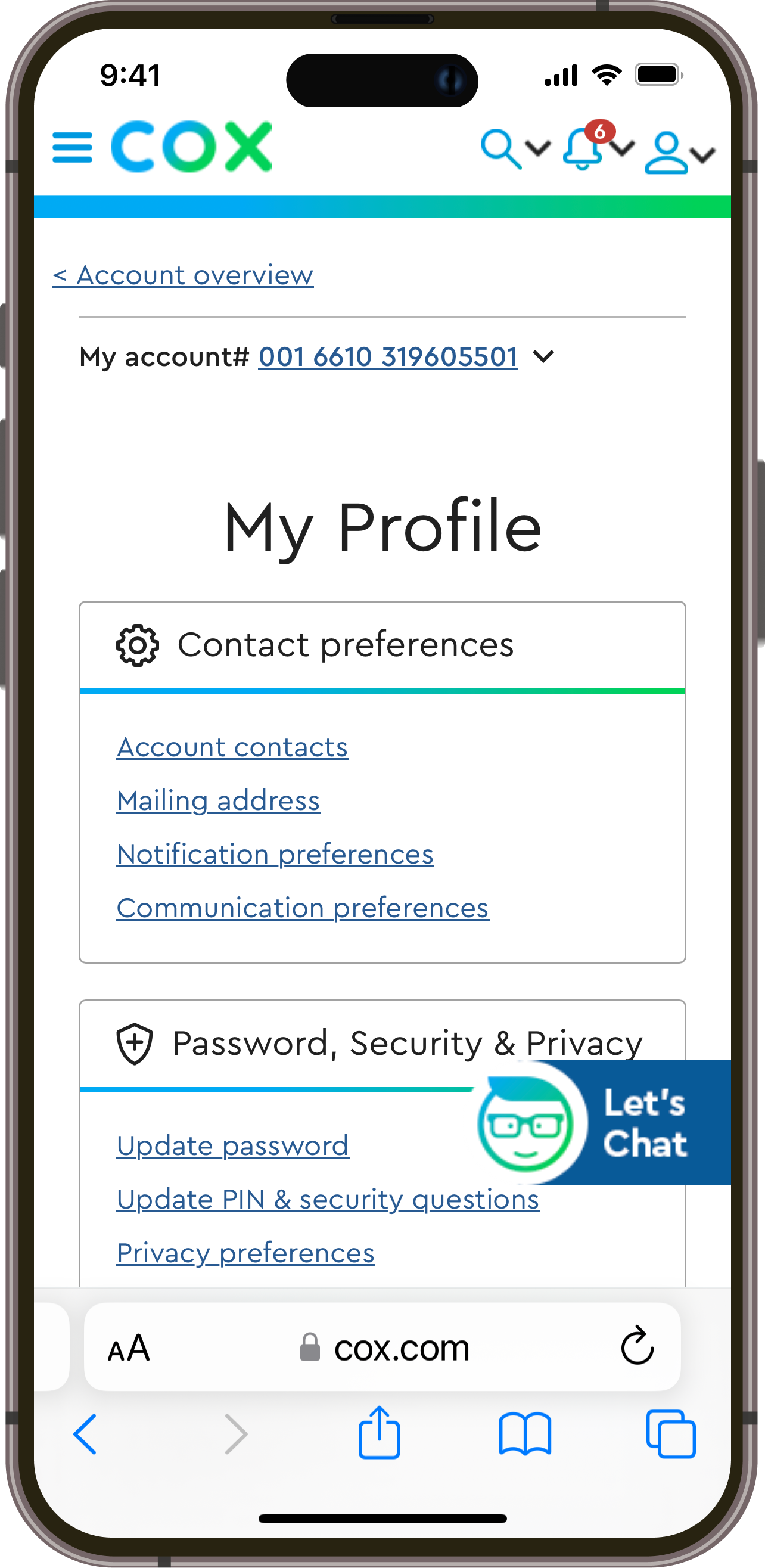Go back in the browser
The image size is (765, 1568).
tap(85, 1434)
